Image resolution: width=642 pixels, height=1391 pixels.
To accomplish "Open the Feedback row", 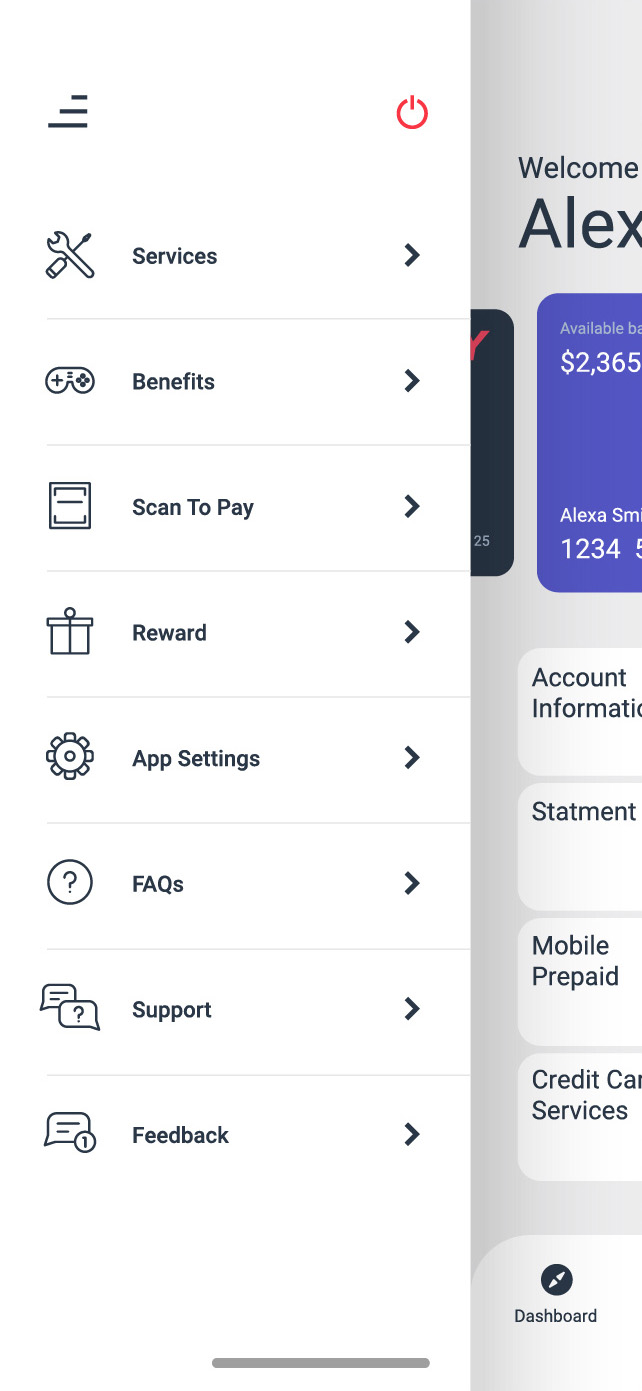I will 235,1136.
